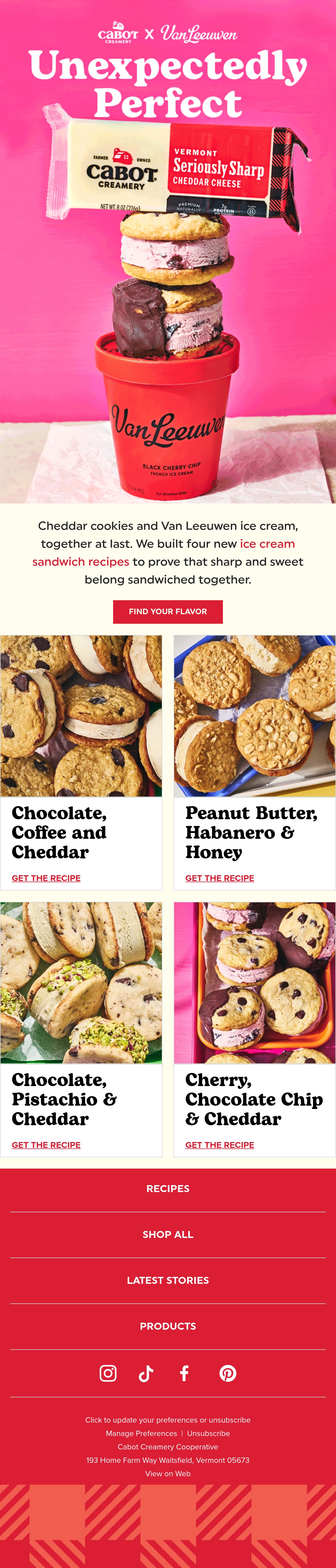Go to Shop All
Viewport: 336px width, 1568px height.
[x=168, y=1234]
